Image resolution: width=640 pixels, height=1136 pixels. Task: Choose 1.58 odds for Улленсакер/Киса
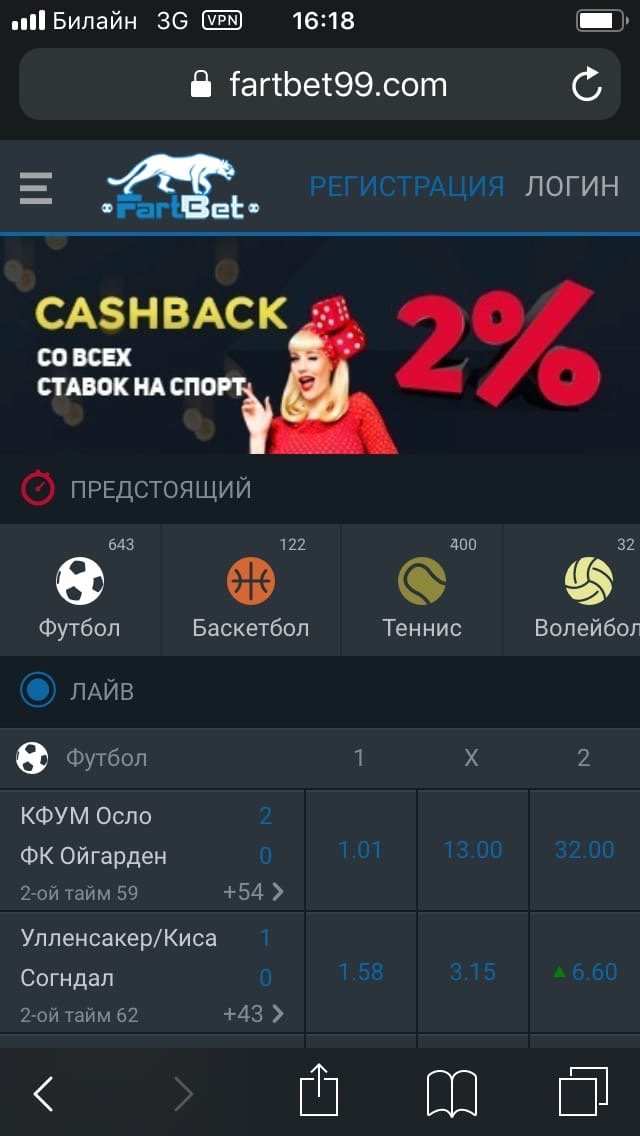point(360,972)
